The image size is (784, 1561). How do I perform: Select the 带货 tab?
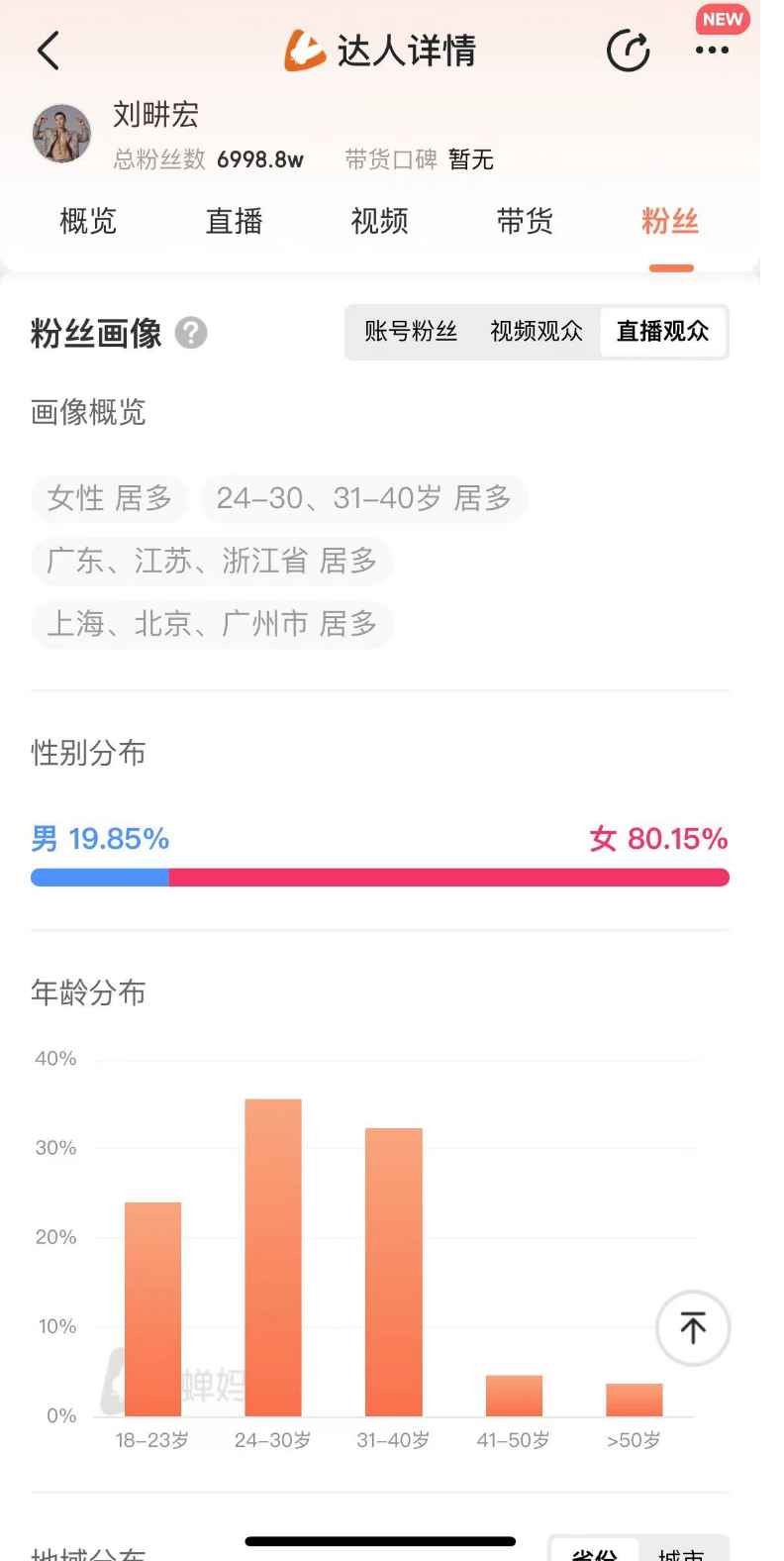tap(525, 221)
